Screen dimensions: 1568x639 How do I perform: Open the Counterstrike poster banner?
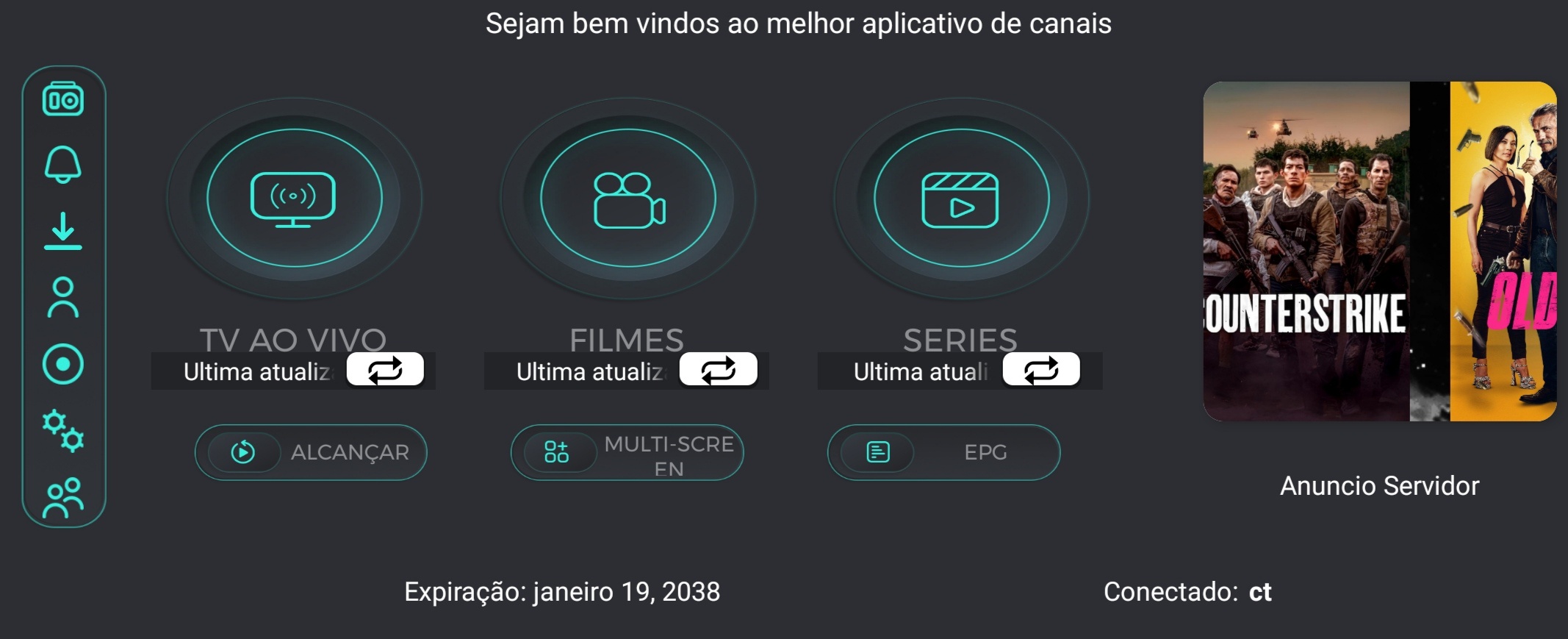point(1306,251)
